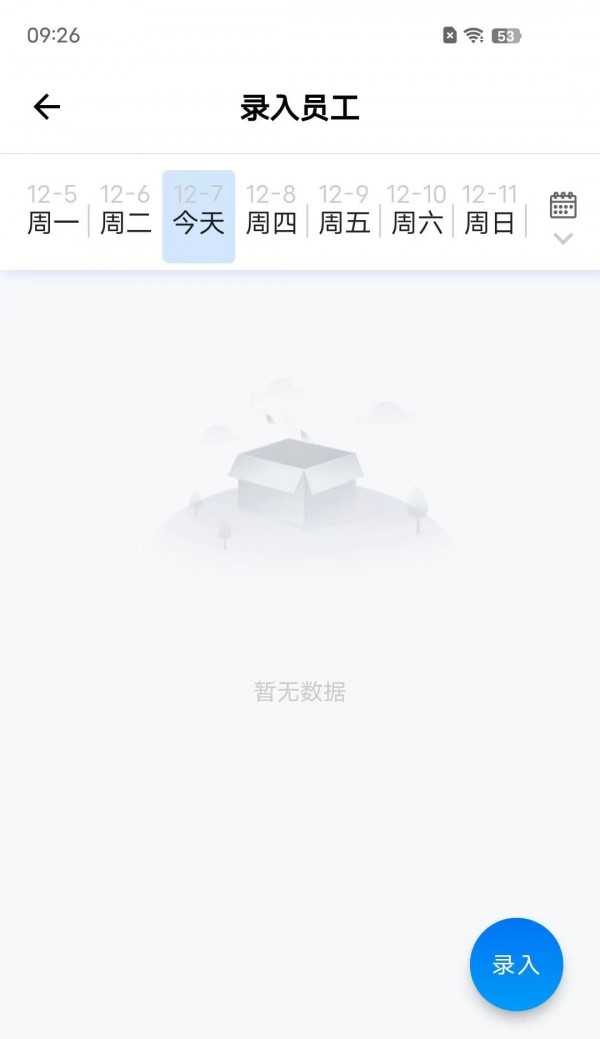Image resolution: width=600 pixels, height=1039 pixels.
Task: Switch to the 12-11 周日 date
Action: click(x=490, y=211)
